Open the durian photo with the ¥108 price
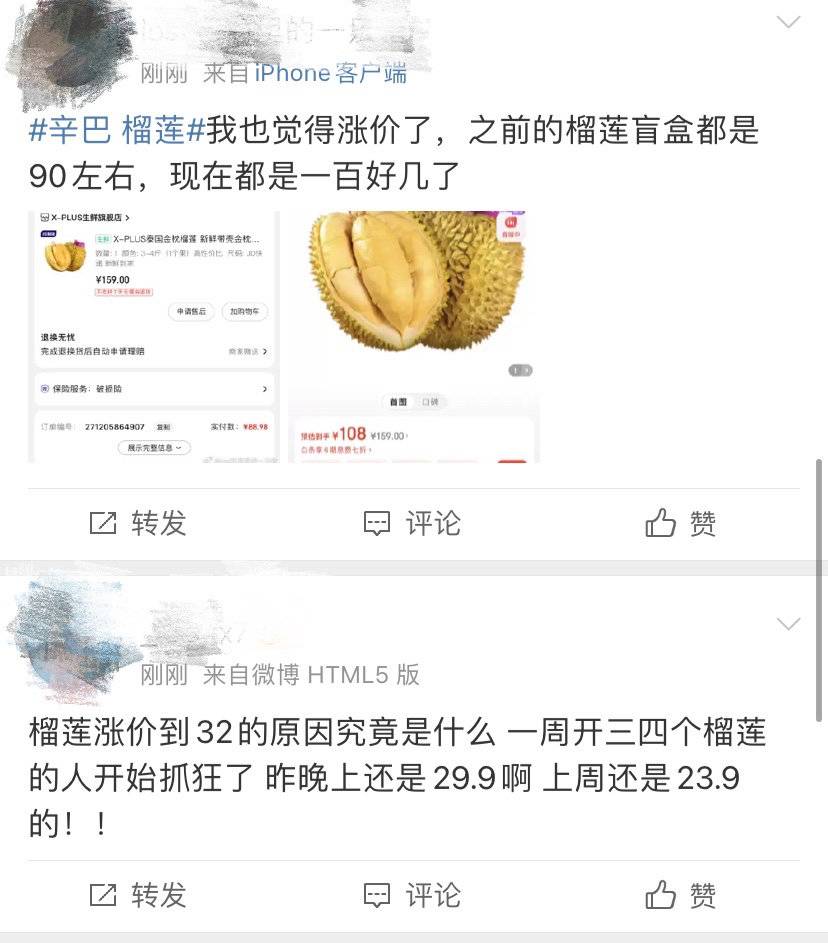Screen dimensions: 828x943 tap(414, 336)
